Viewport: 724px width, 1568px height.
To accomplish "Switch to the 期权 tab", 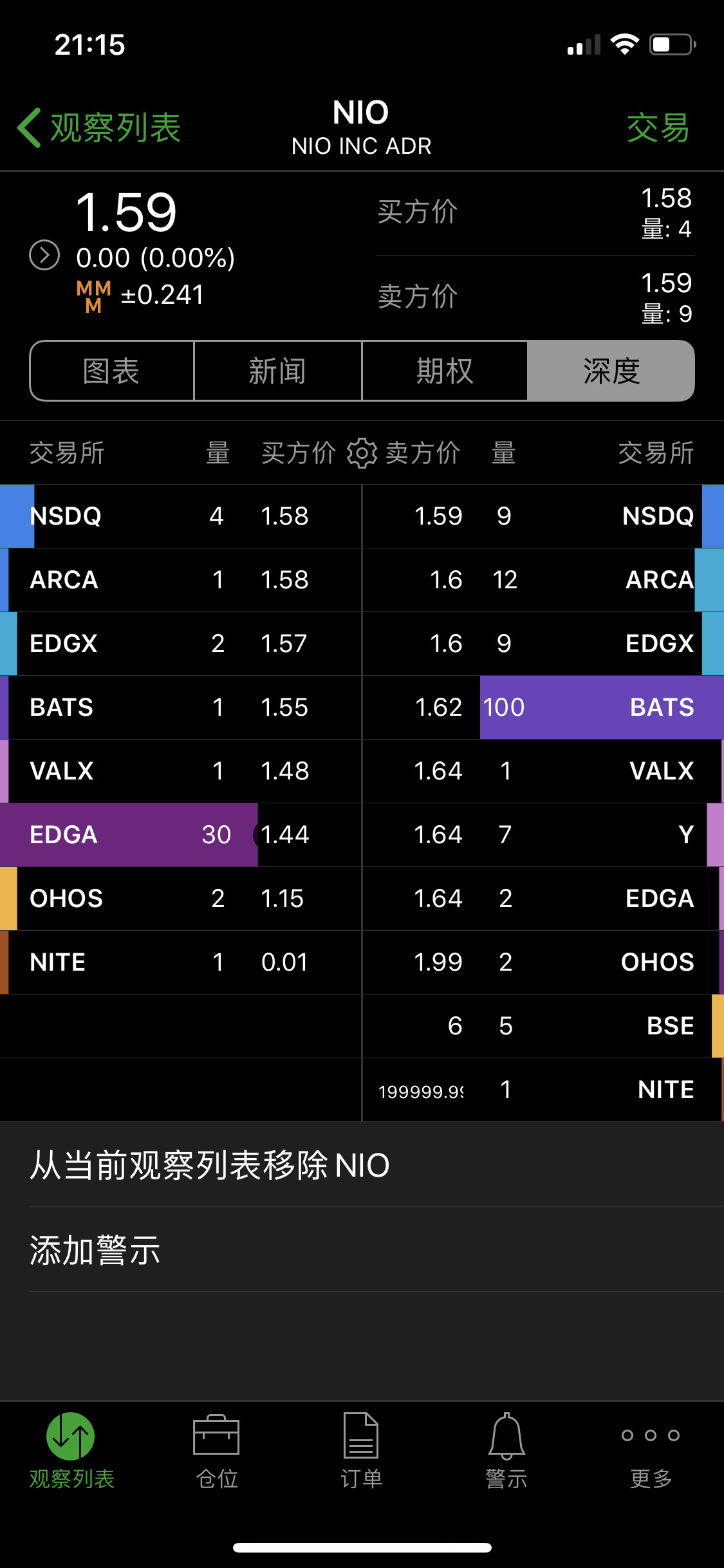I will (x=445, y=371).
